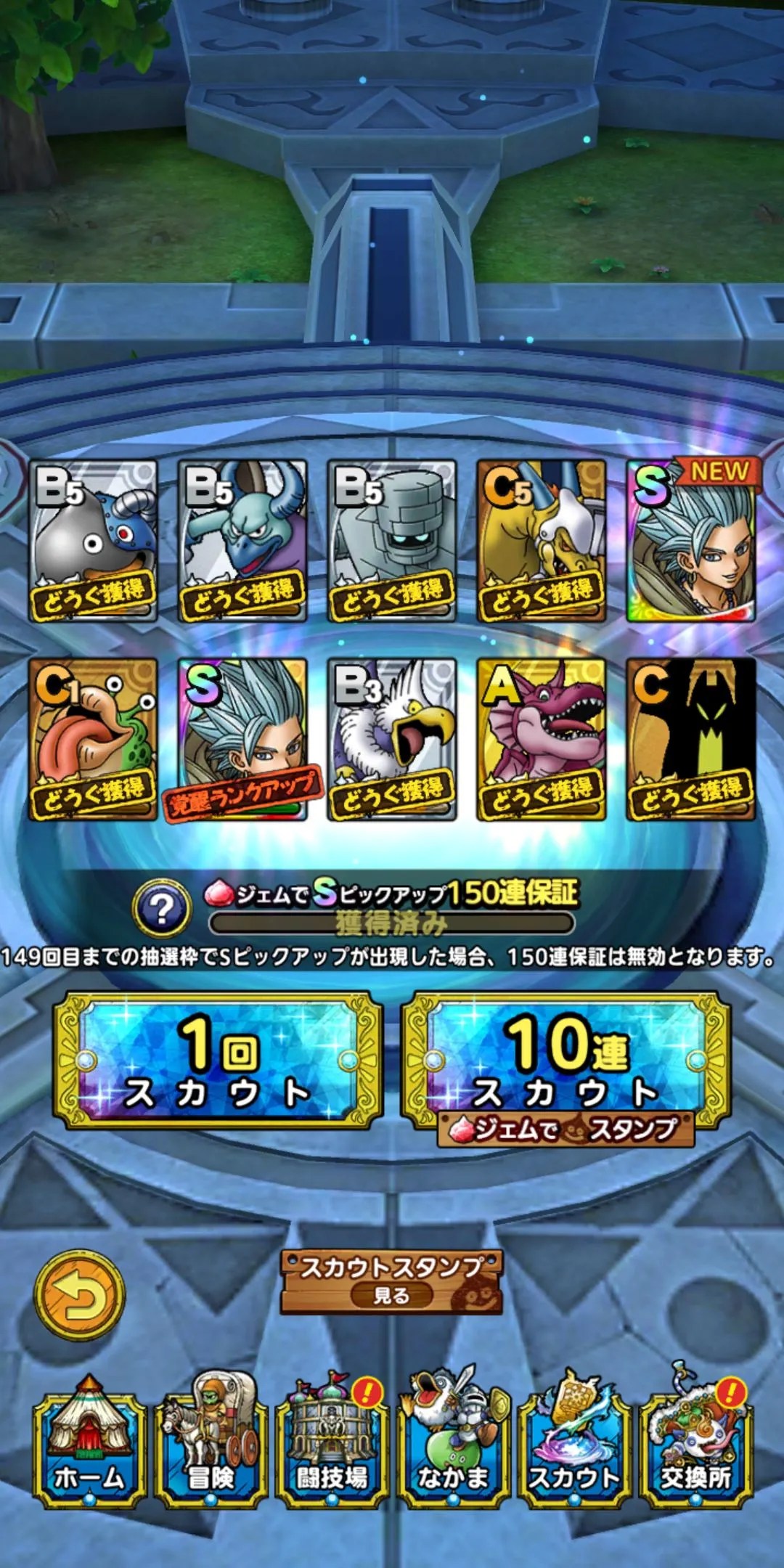Start a 10連スカウト pull
Viewport: 784px width, 1568px height.
click(566, 1056)
